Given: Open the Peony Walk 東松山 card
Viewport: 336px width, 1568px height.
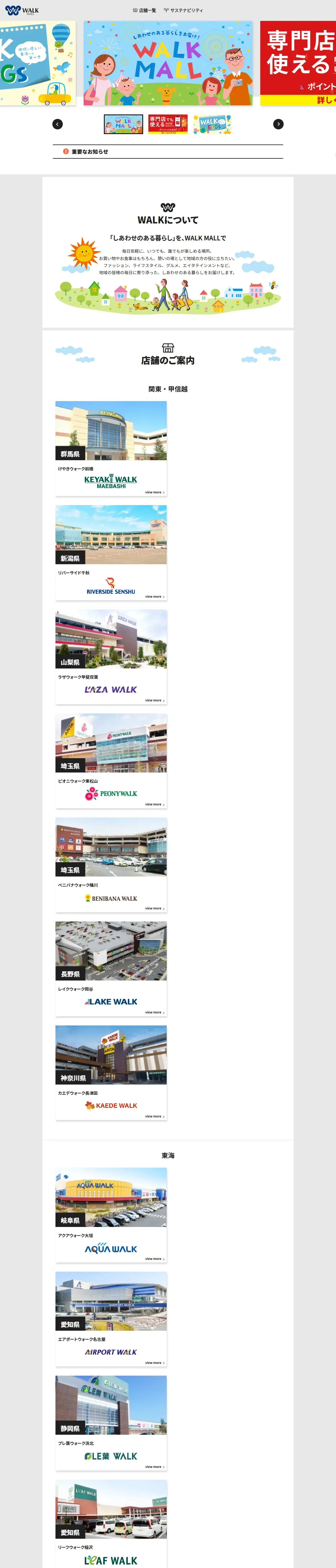Looking at the screenshot, I should tap(111, 761).
